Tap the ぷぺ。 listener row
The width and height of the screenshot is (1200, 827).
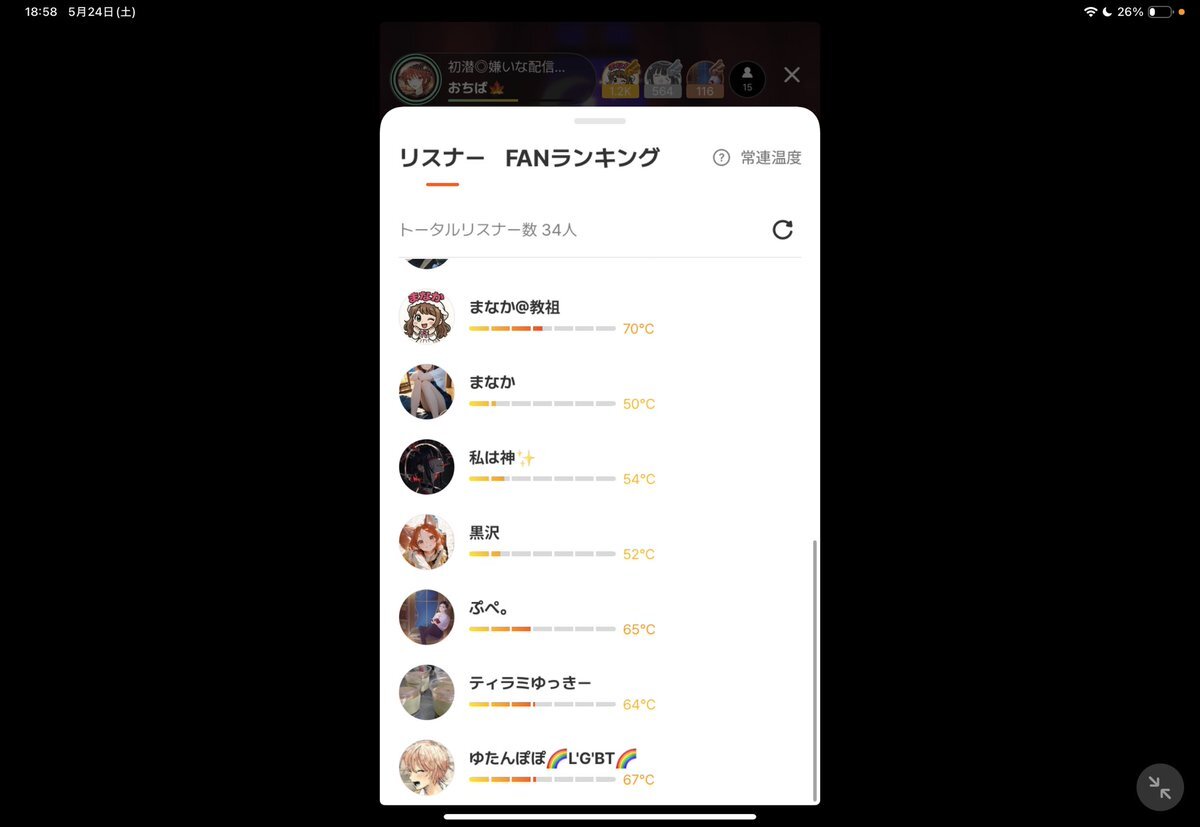pos(600,616)
